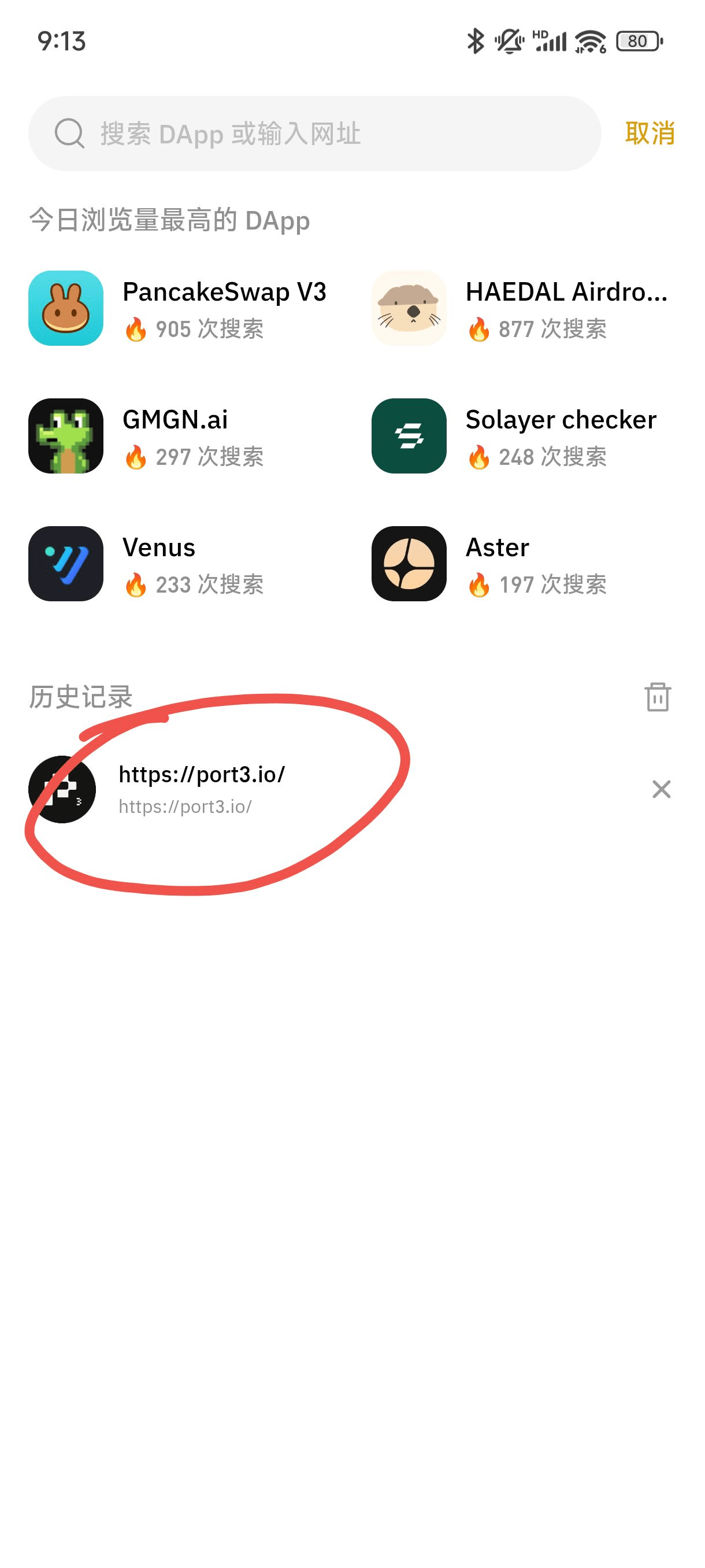Screen dimensions: 705x1568
Task: Cancel the search with 取消
Action: coord(650,134)
